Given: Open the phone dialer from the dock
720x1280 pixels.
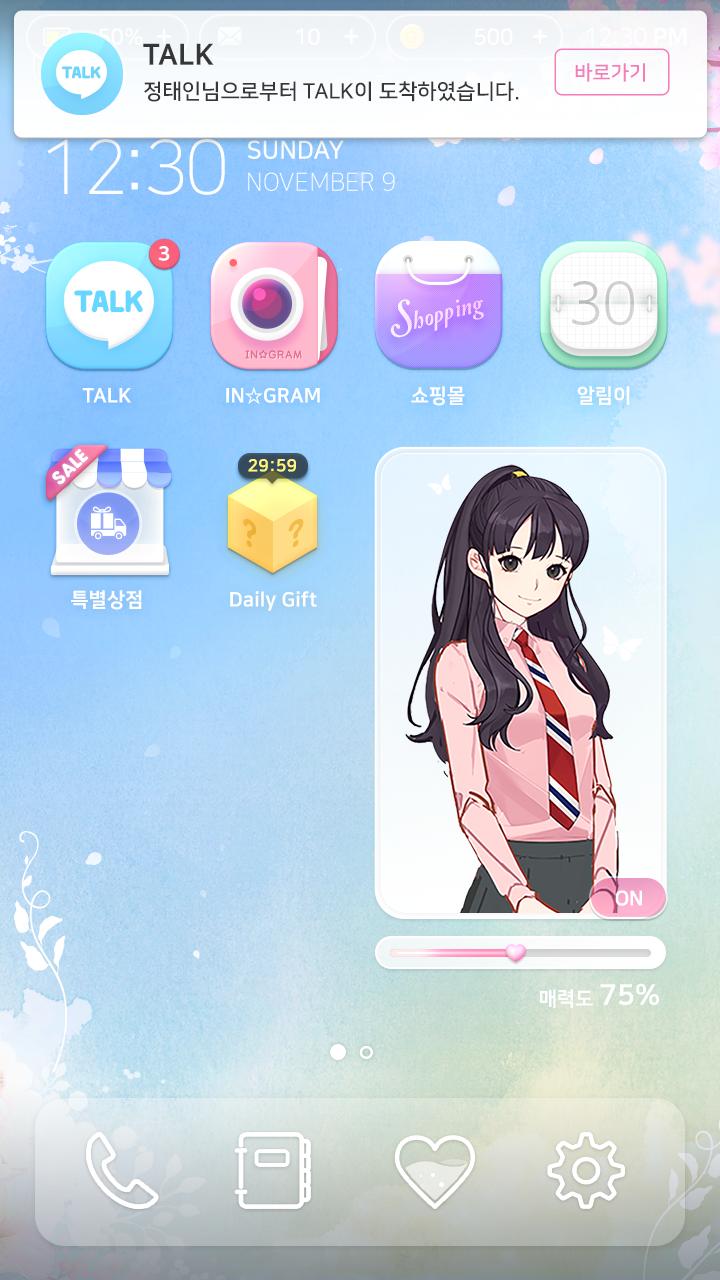Looking at the screenshot, I should (122, 1171).
